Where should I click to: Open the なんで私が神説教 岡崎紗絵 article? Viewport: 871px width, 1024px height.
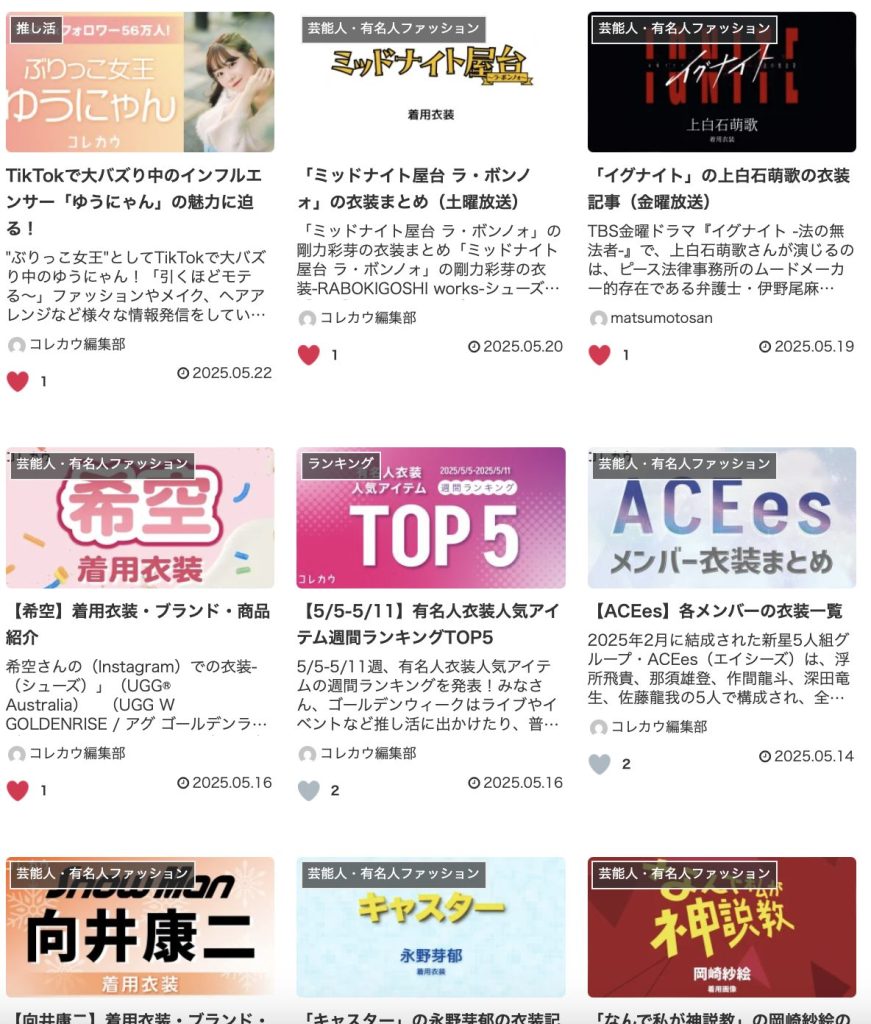(721, 925)
